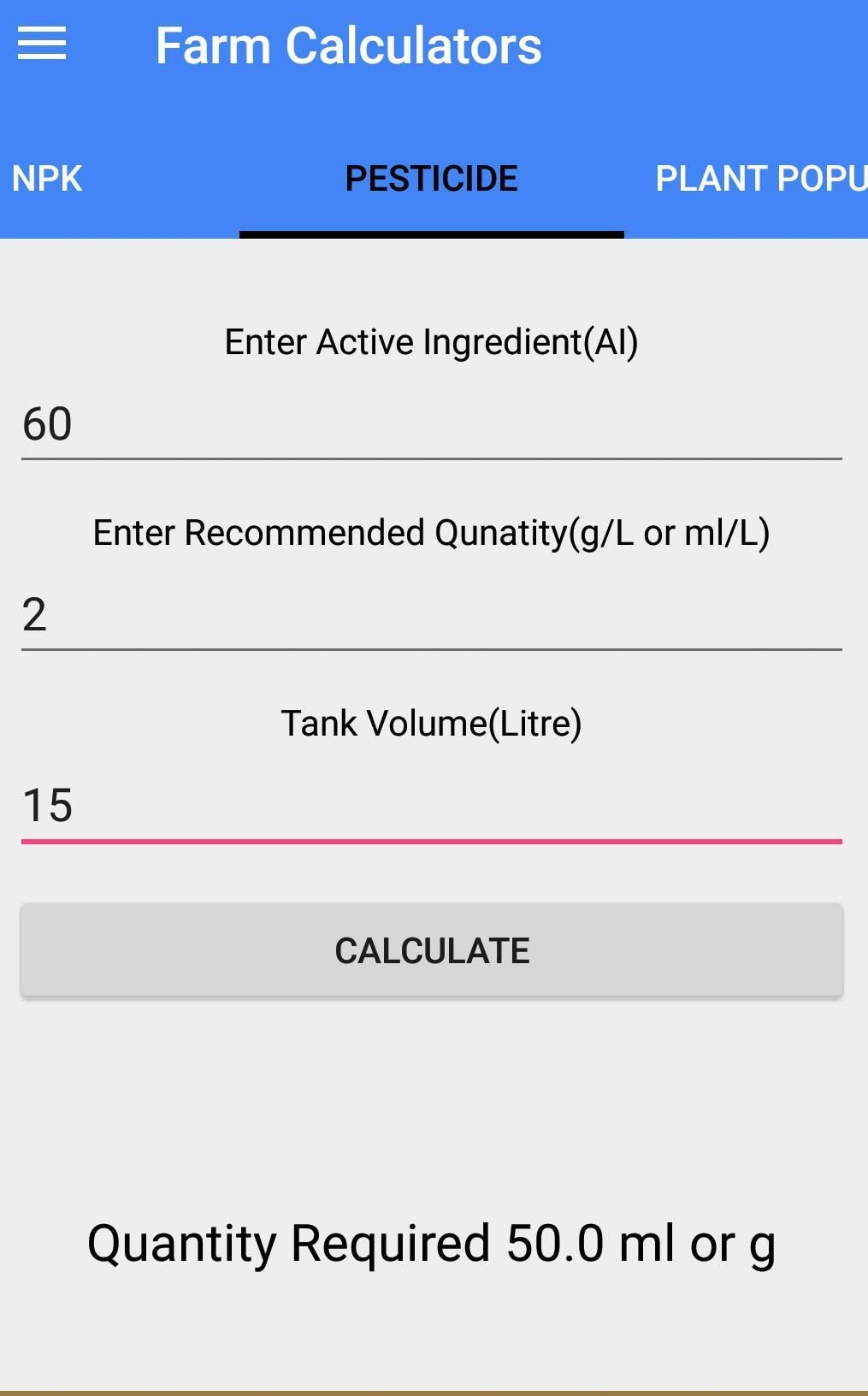Click the Tank Volume(Litre) label

point(432,722)
